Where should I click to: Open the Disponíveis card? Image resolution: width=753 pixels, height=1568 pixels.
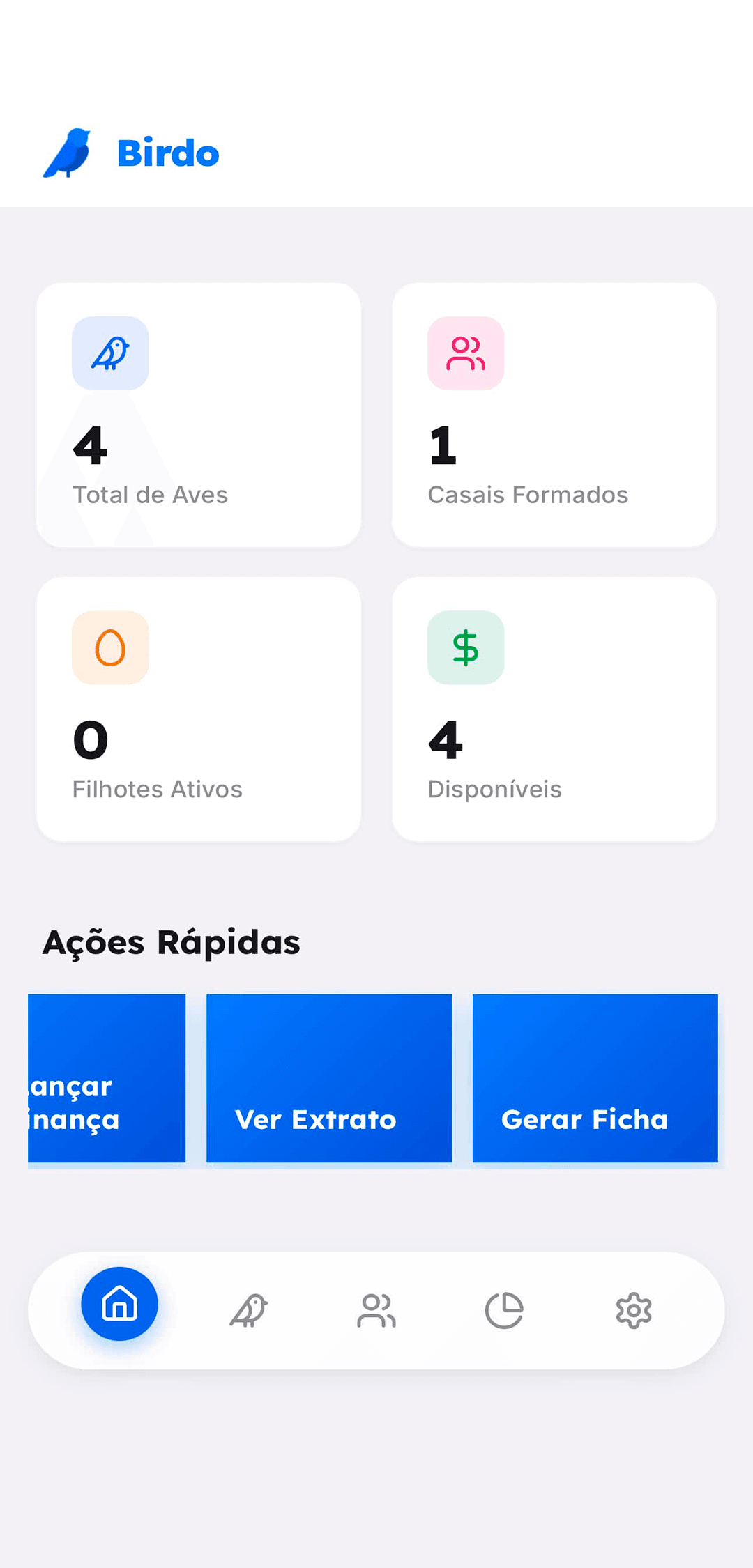pos(554,709)
